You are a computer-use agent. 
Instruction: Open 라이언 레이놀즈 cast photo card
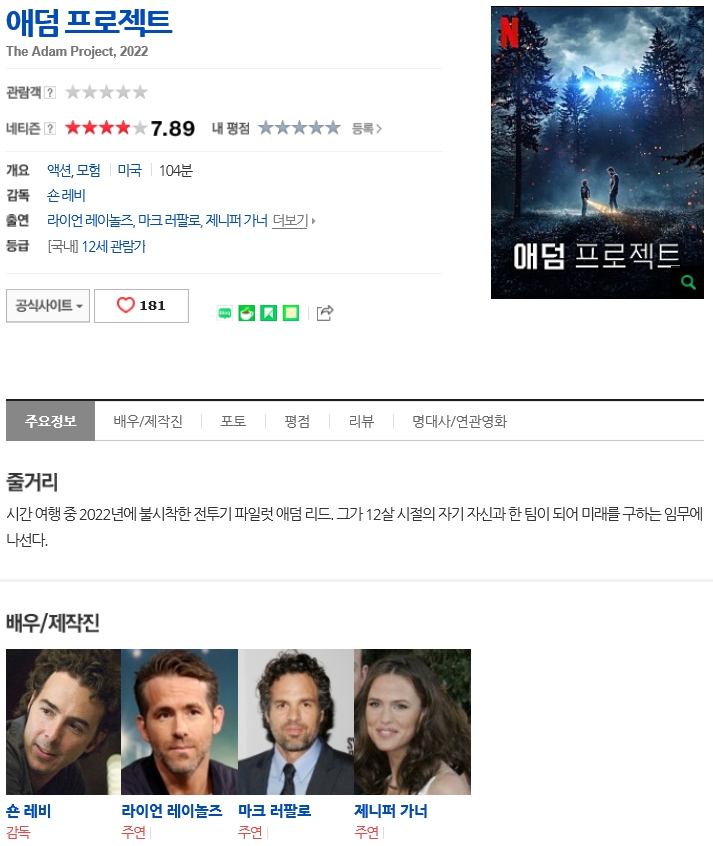coord(179,721)
